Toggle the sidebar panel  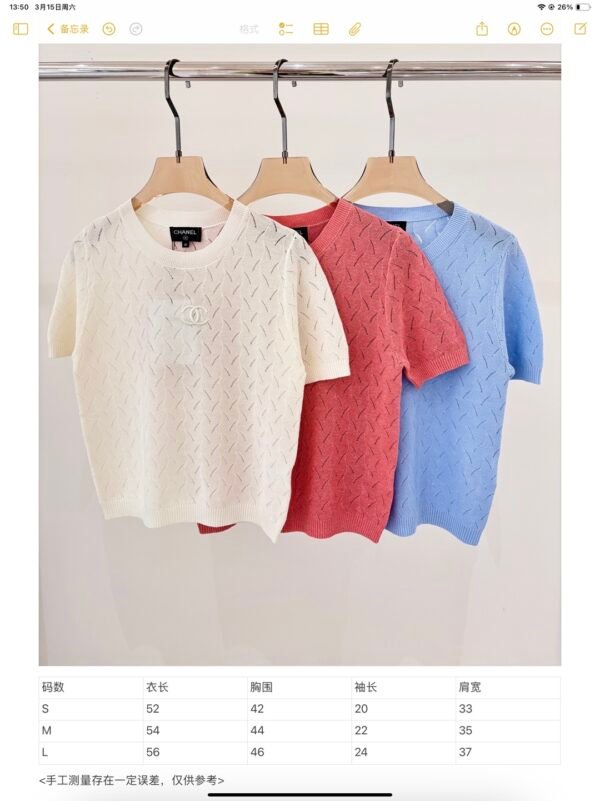point(20,29)
